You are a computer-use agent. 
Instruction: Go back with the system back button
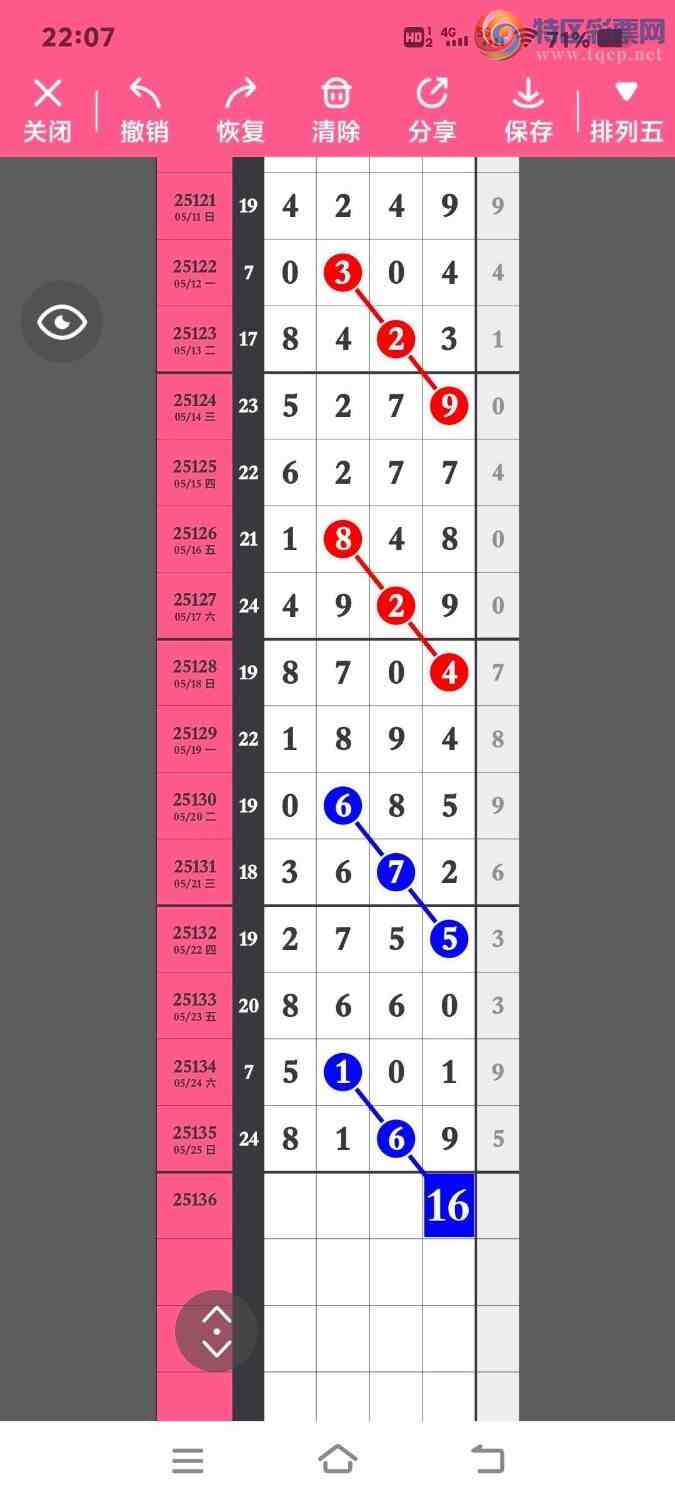coord(488,1460)
